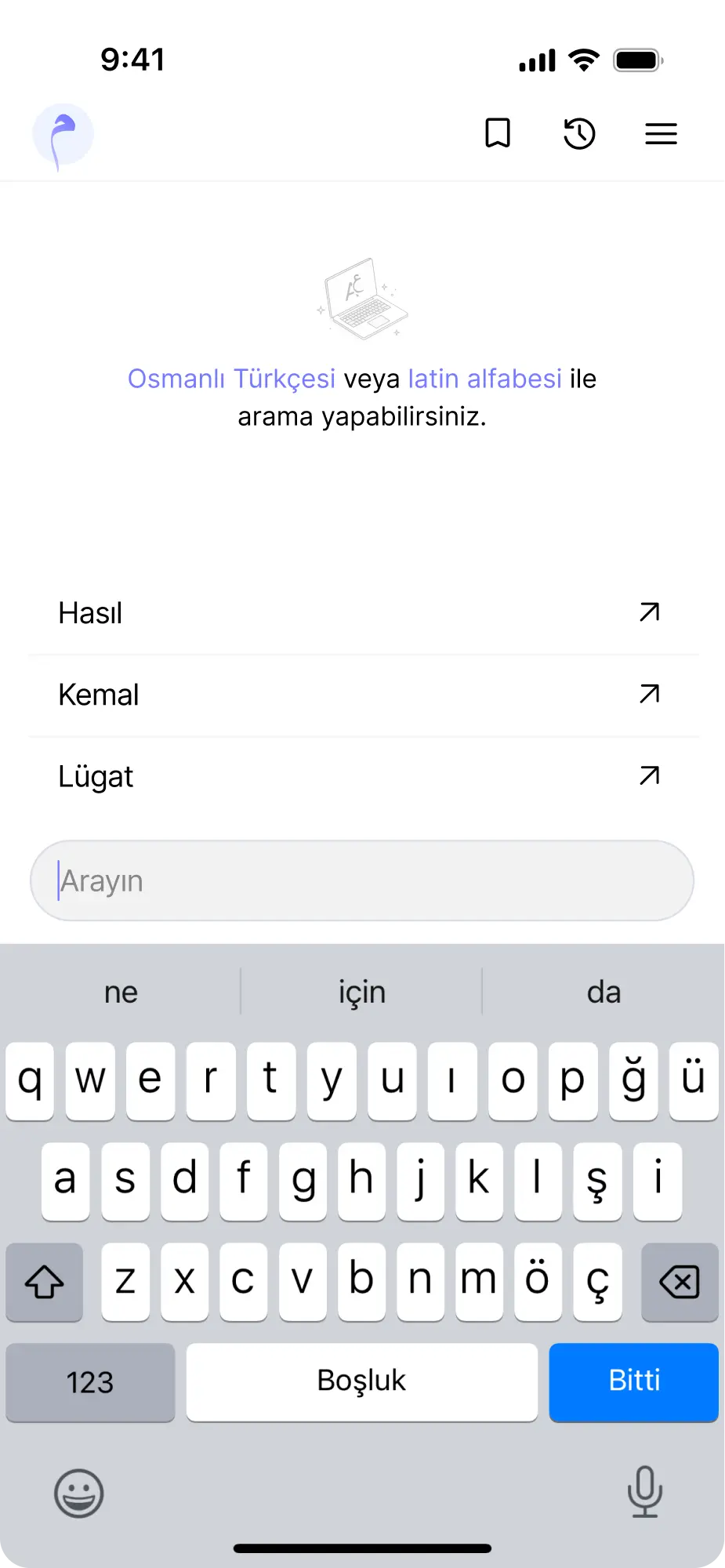Open the app logo on the top left
The width and height of the screenshot is (725, 1568).
pyautogui.click(x=63, y=135)
